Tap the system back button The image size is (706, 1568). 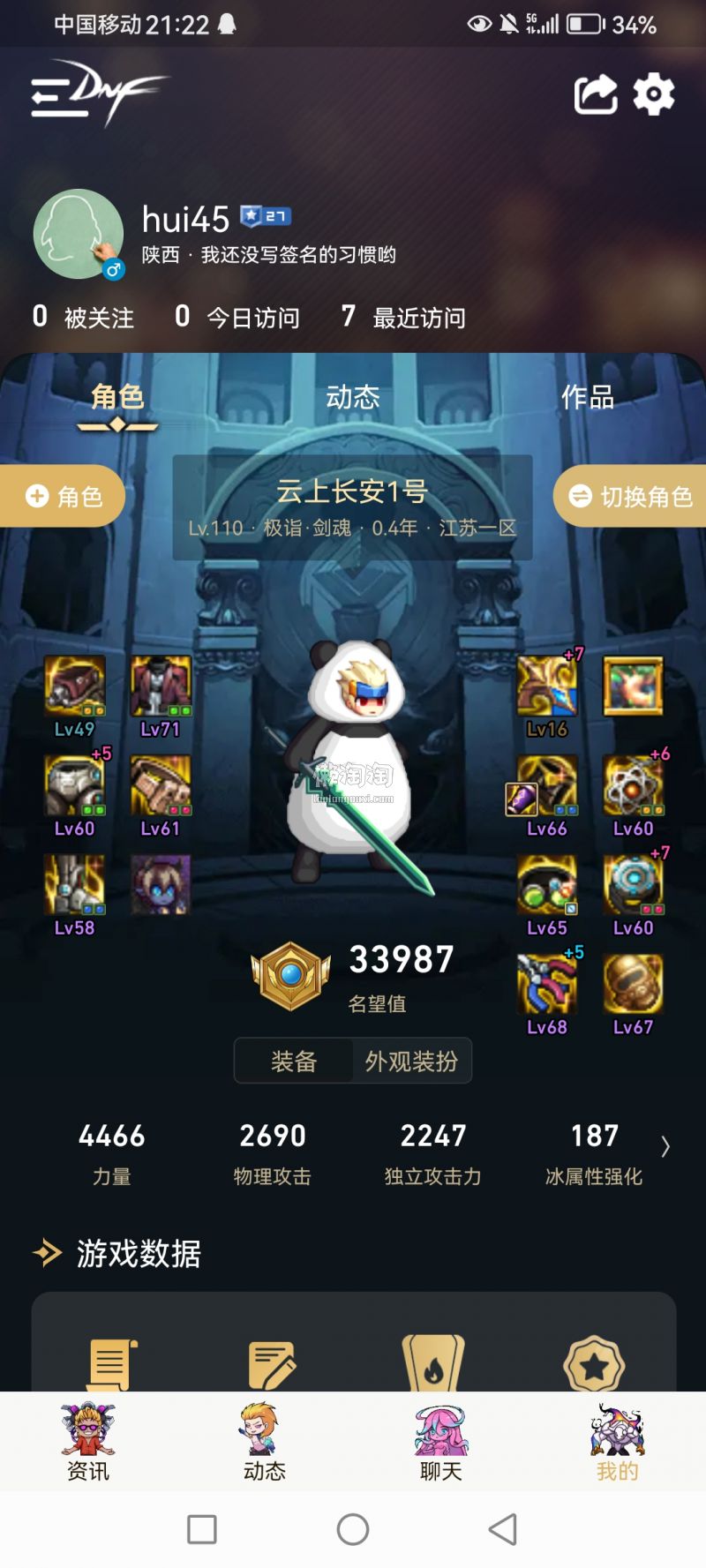503,1529
